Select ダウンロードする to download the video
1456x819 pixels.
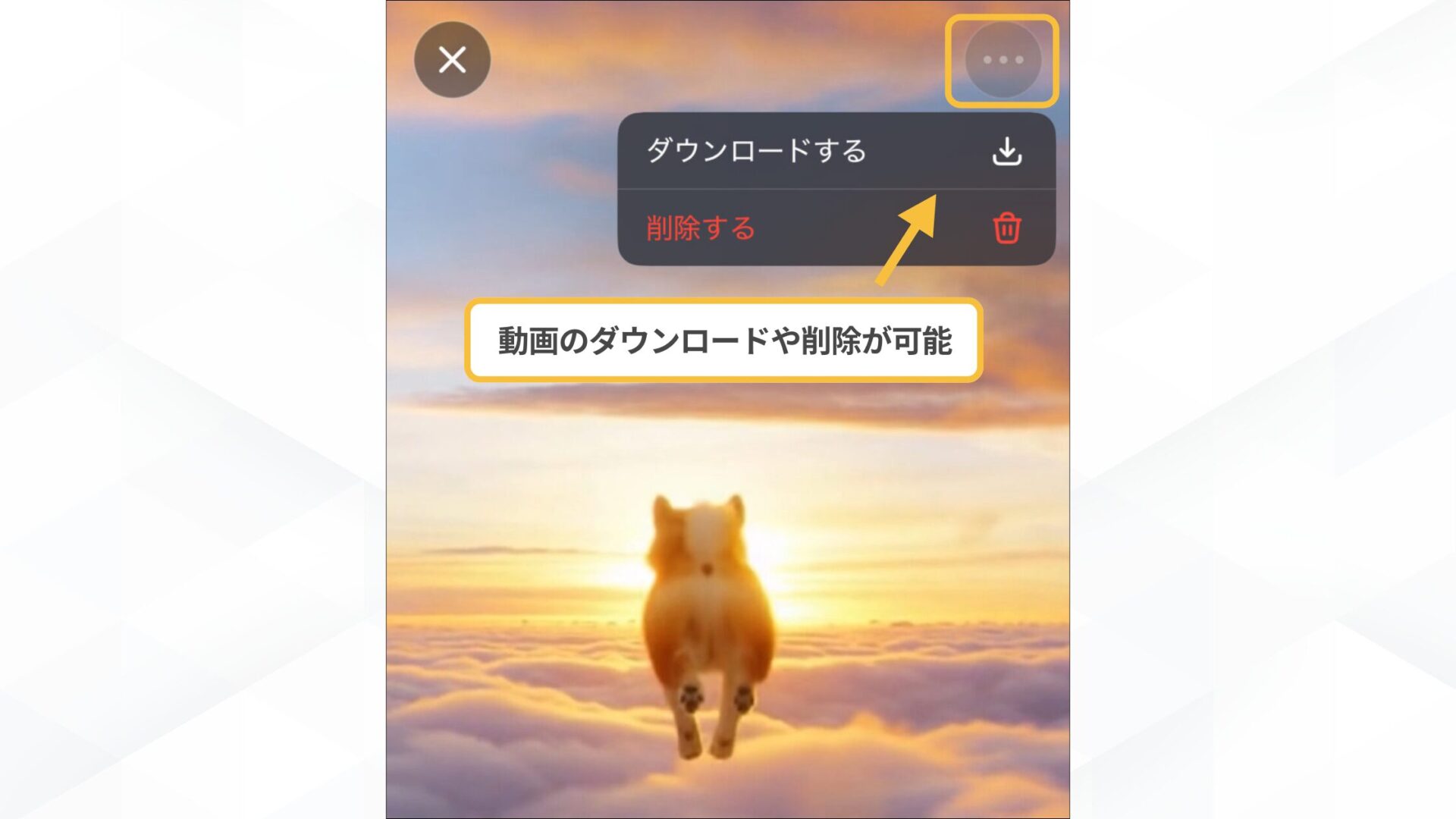coord(834,151)
